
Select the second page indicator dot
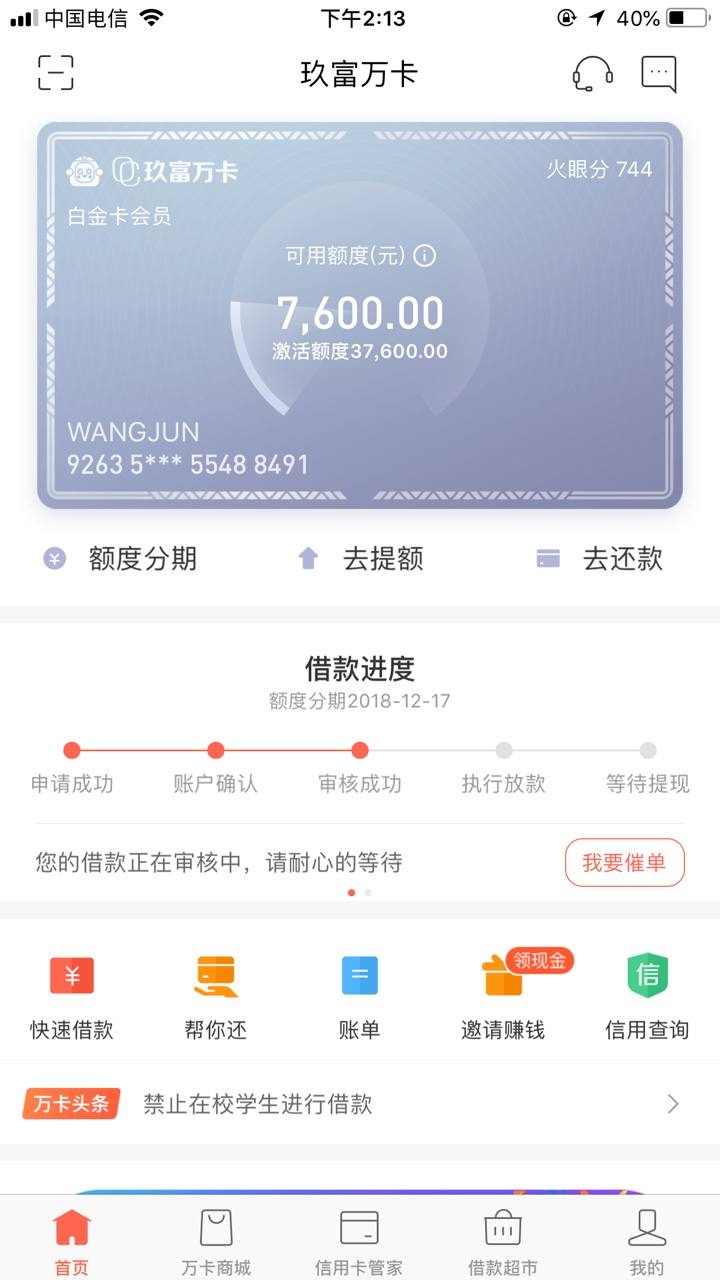tap(369, 893)
